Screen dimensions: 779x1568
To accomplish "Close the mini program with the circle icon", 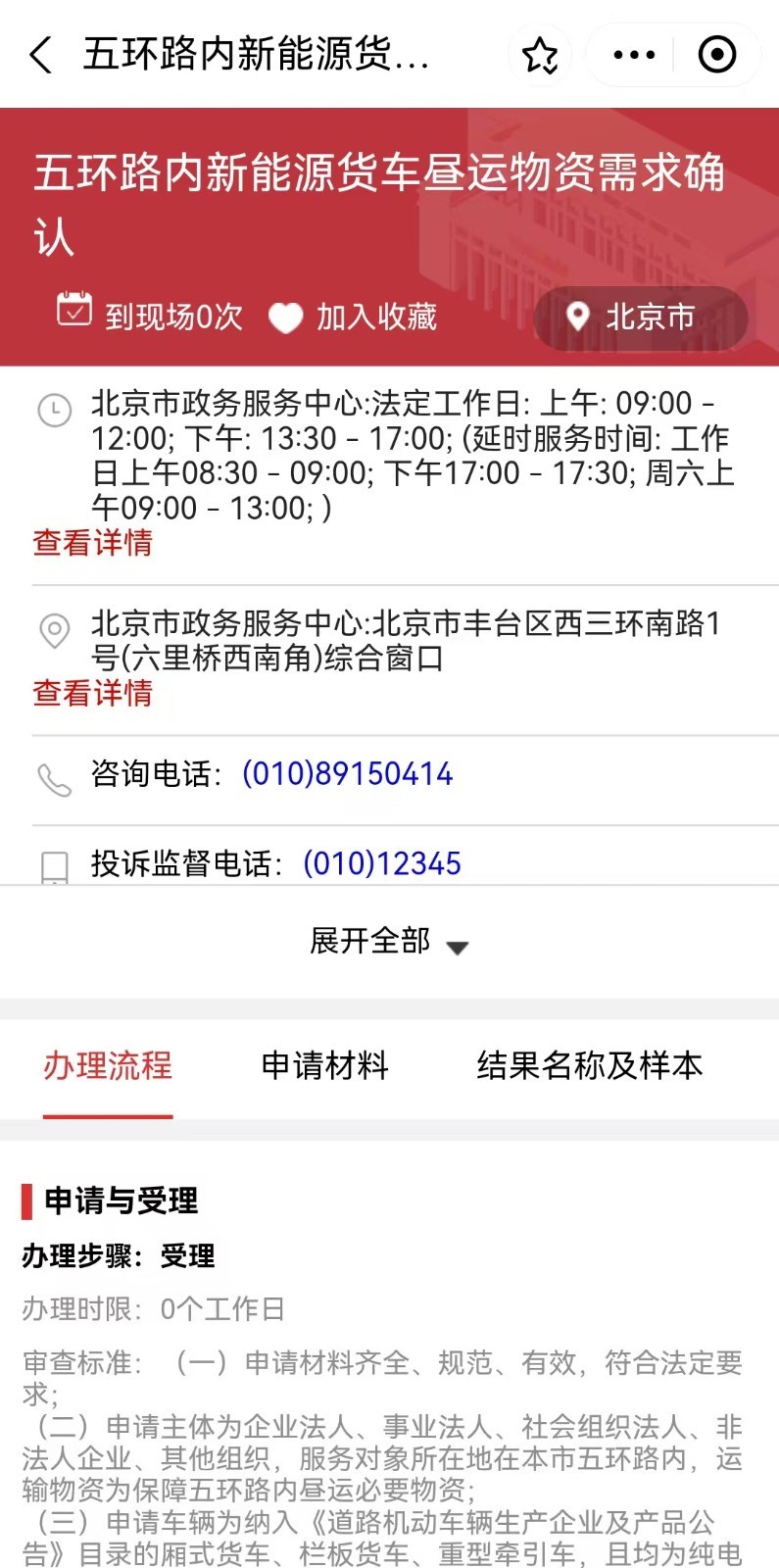I will (717, 55).
